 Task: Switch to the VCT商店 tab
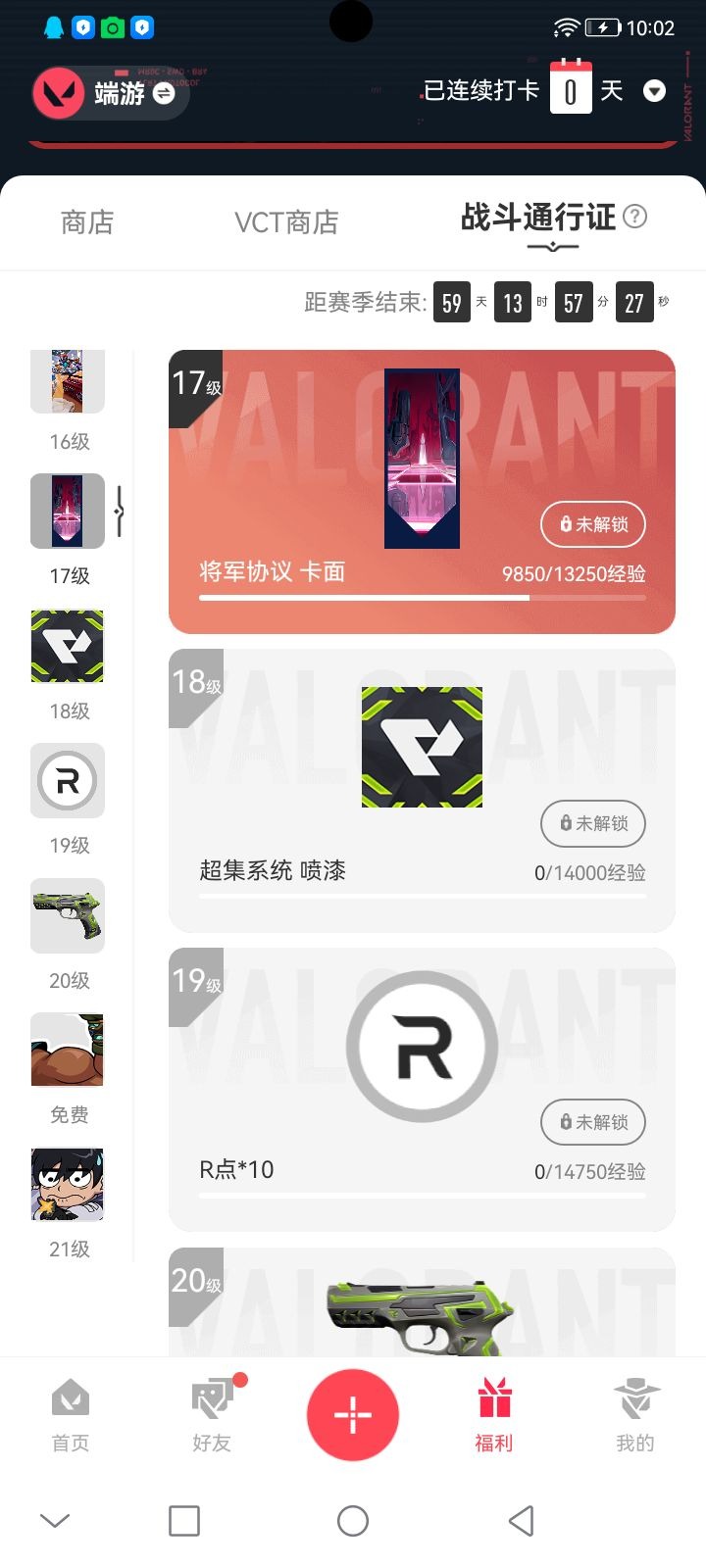point(286,222)
